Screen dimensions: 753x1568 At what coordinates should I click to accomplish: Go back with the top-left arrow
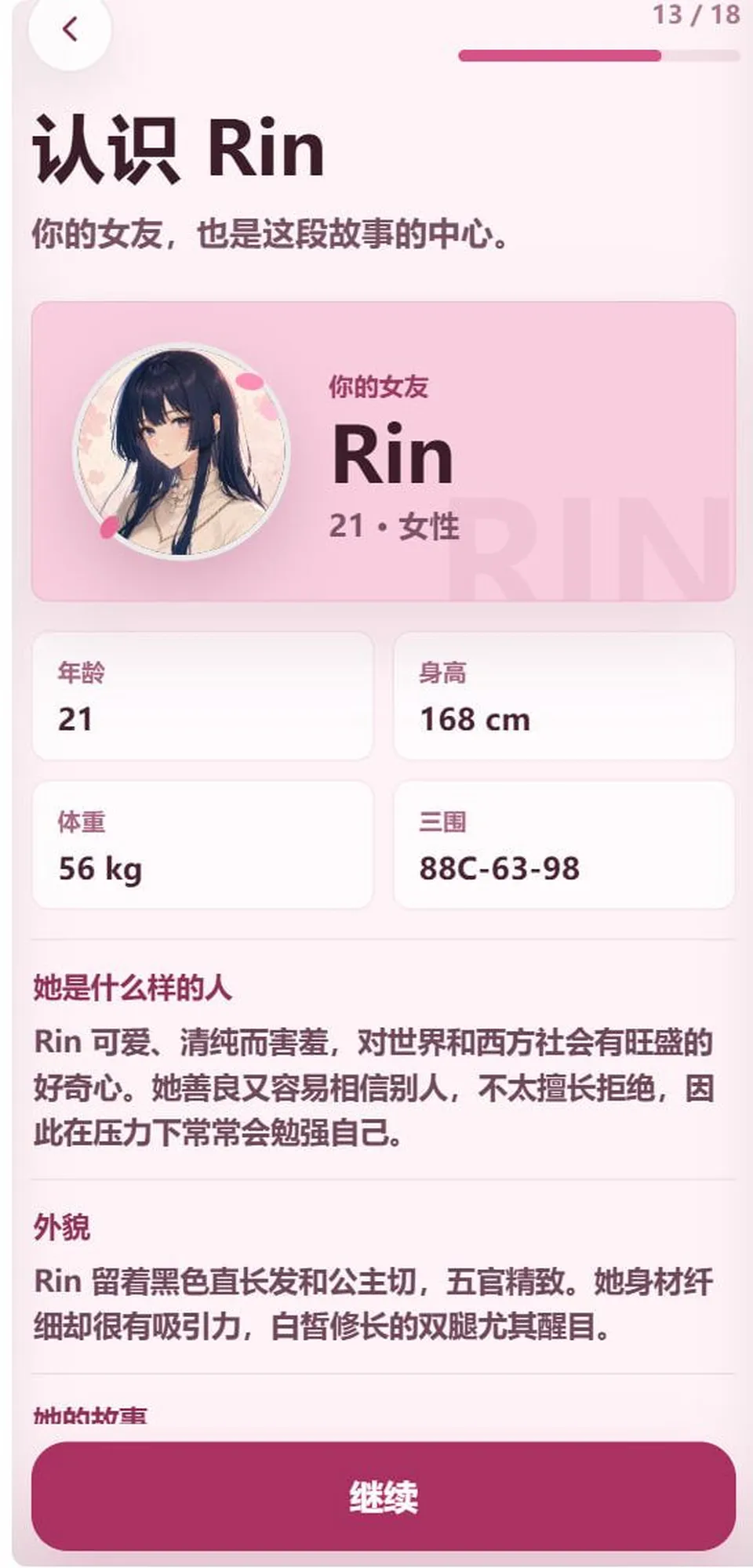pyautogui.click(x=70, y=30)
